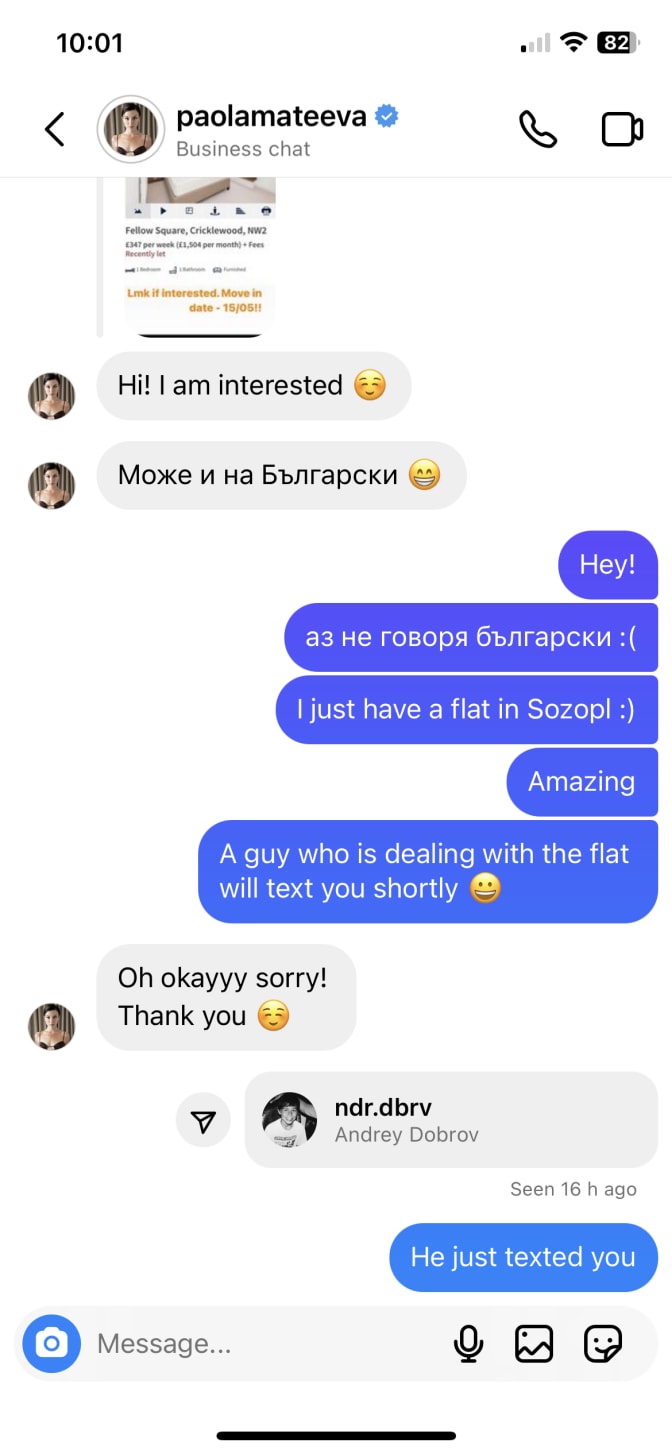672x1454 pixels.
Task: Tap the avatar next to "Hi! I am interested"
Action: 51,396
